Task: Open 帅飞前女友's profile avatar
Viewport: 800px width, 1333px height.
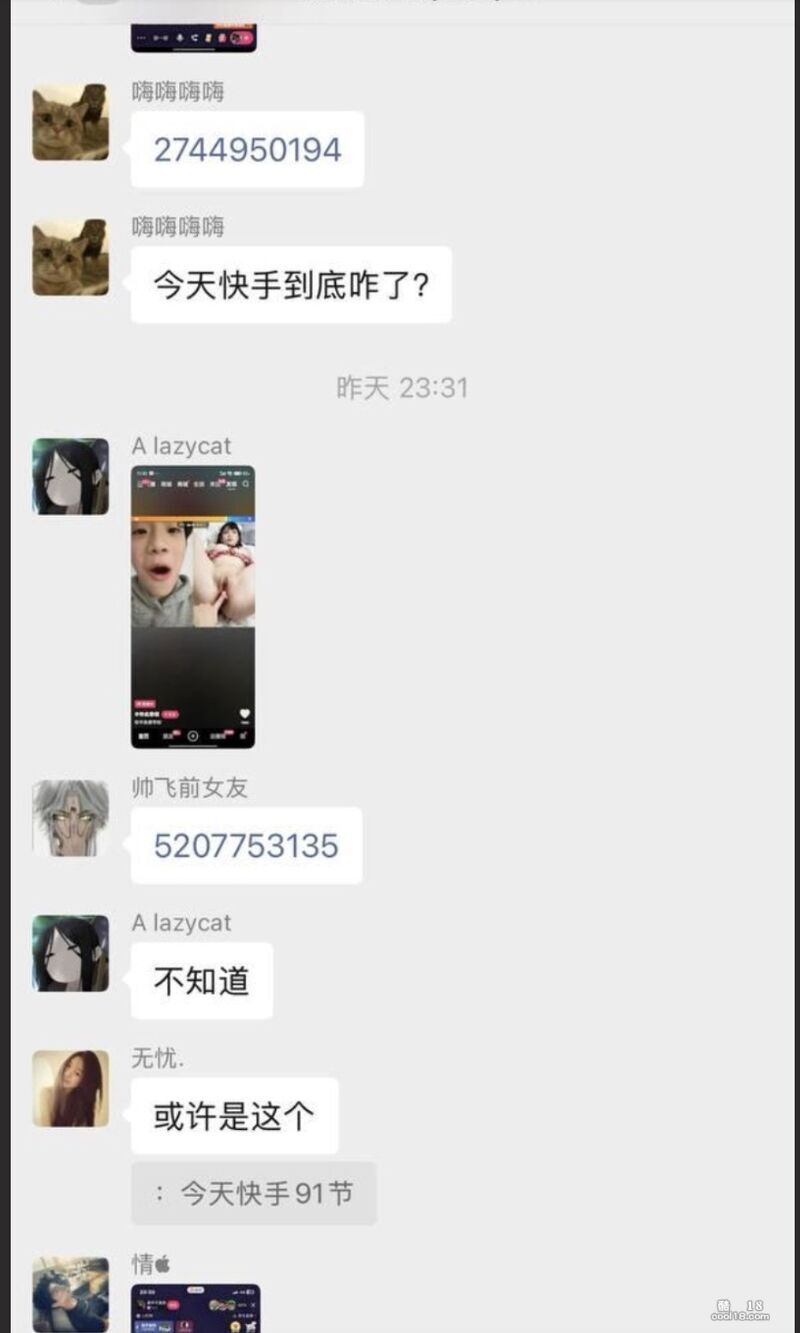Action: [70, 818]
